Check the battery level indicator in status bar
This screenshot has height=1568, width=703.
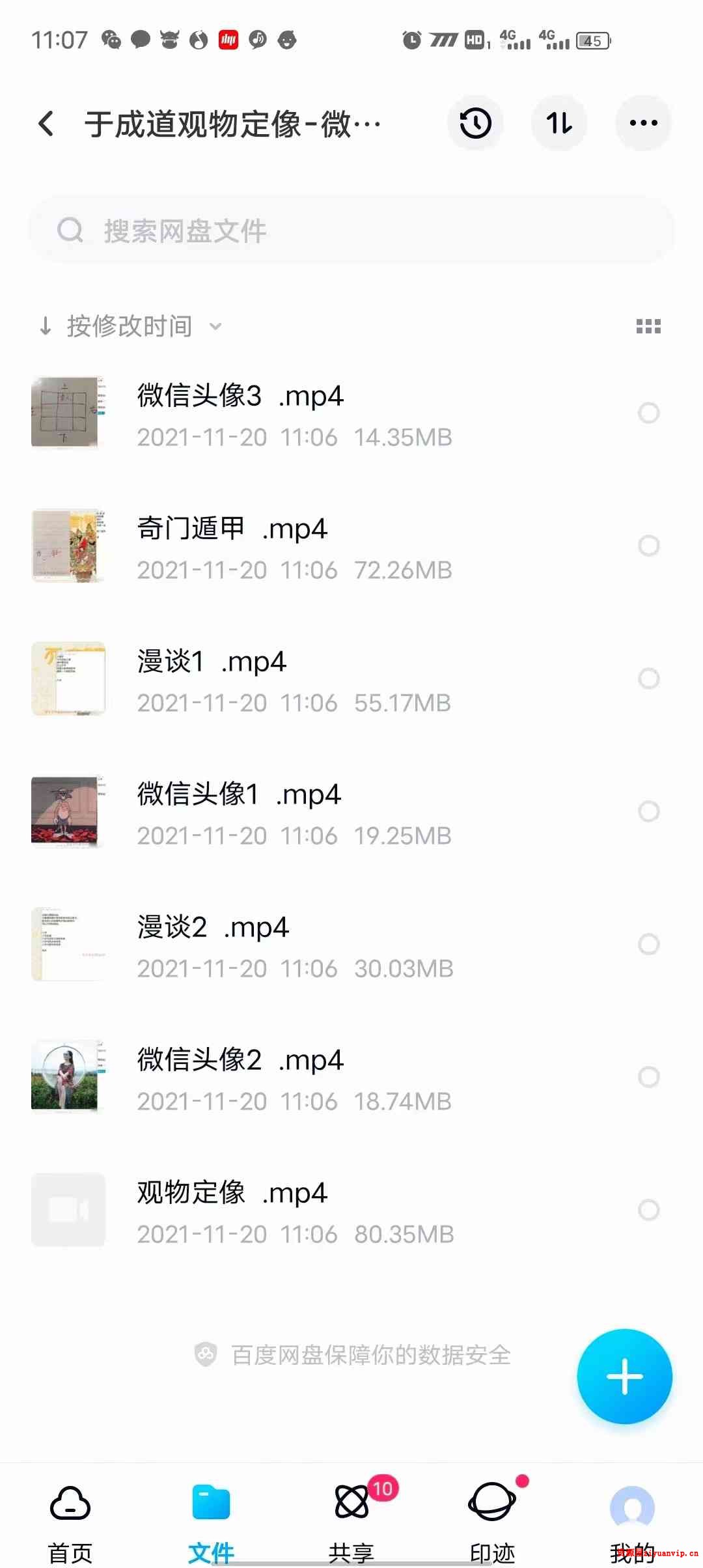tap(592, 40)
